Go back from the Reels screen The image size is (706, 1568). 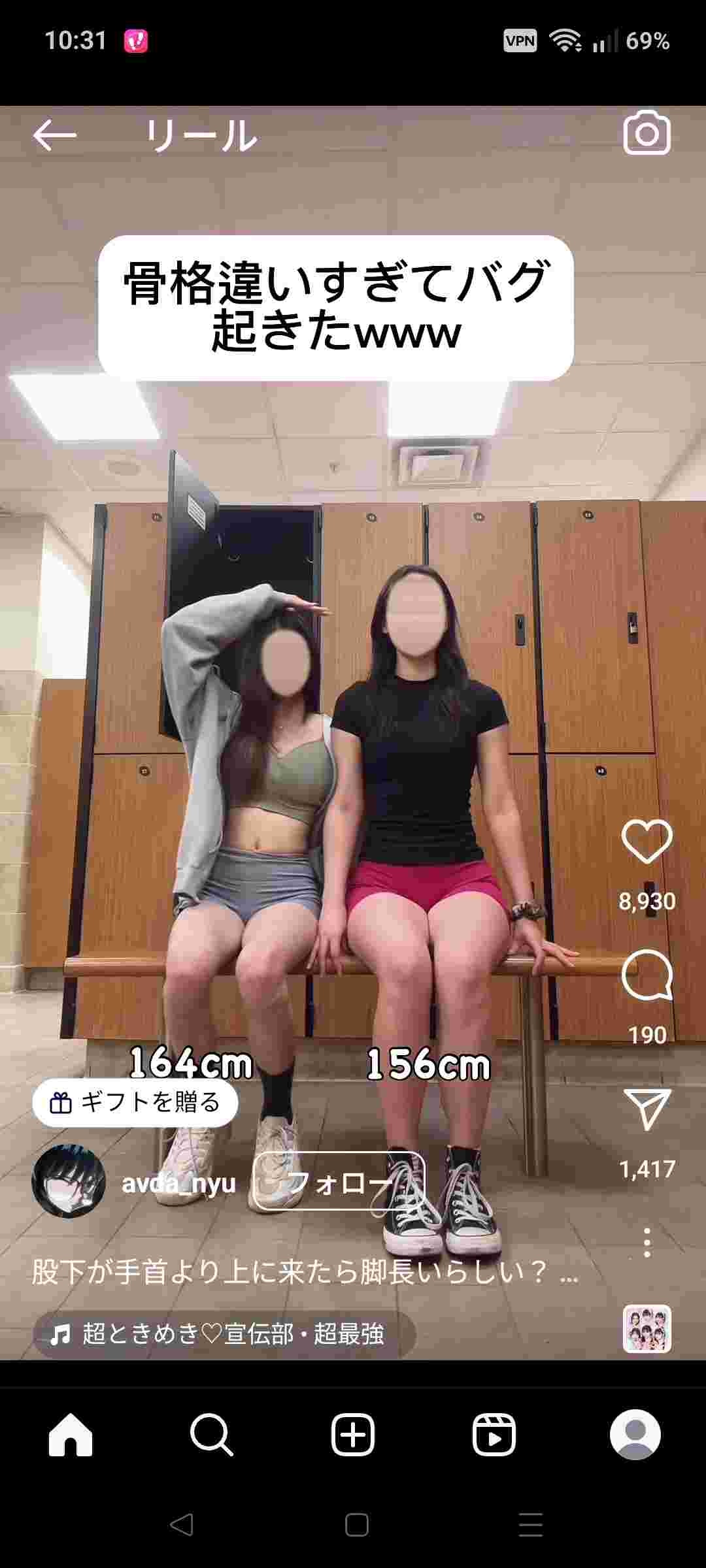pos(55,135)
